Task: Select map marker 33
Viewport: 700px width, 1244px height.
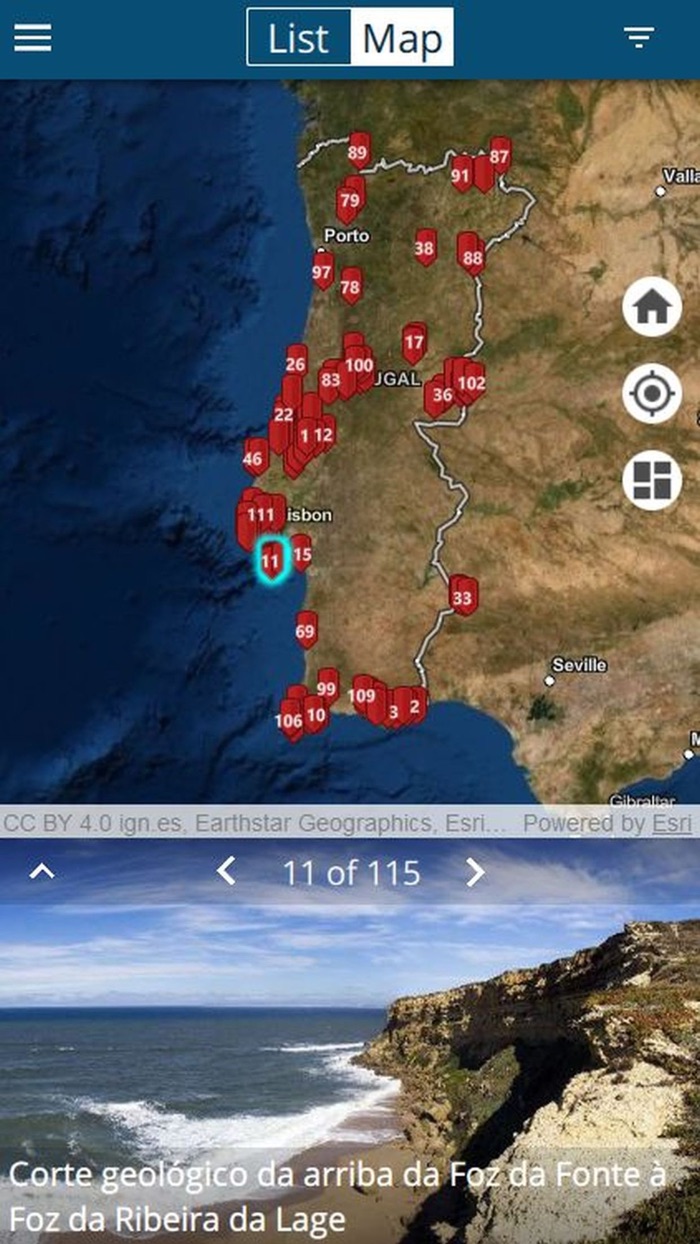Action: 462,597
